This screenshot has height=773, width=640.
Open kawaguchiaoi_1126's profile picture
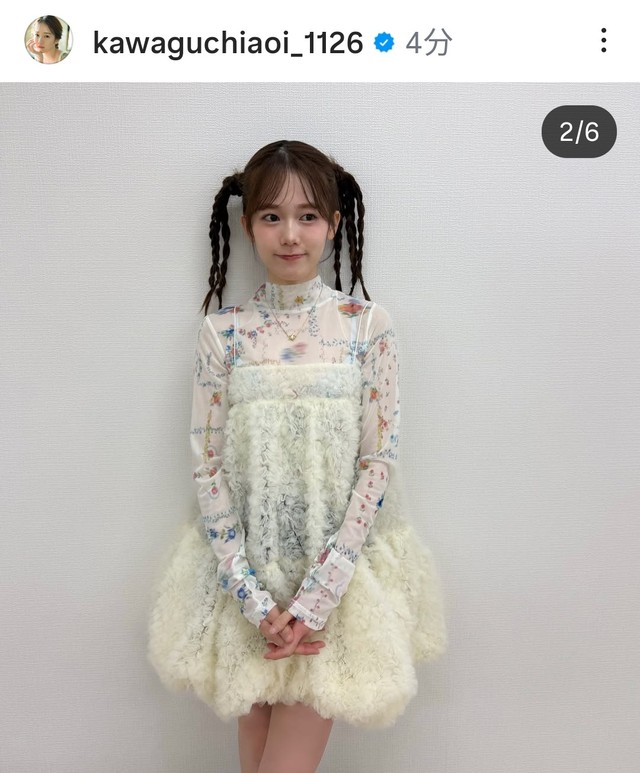pyautogui.click(x=47, y=40)
